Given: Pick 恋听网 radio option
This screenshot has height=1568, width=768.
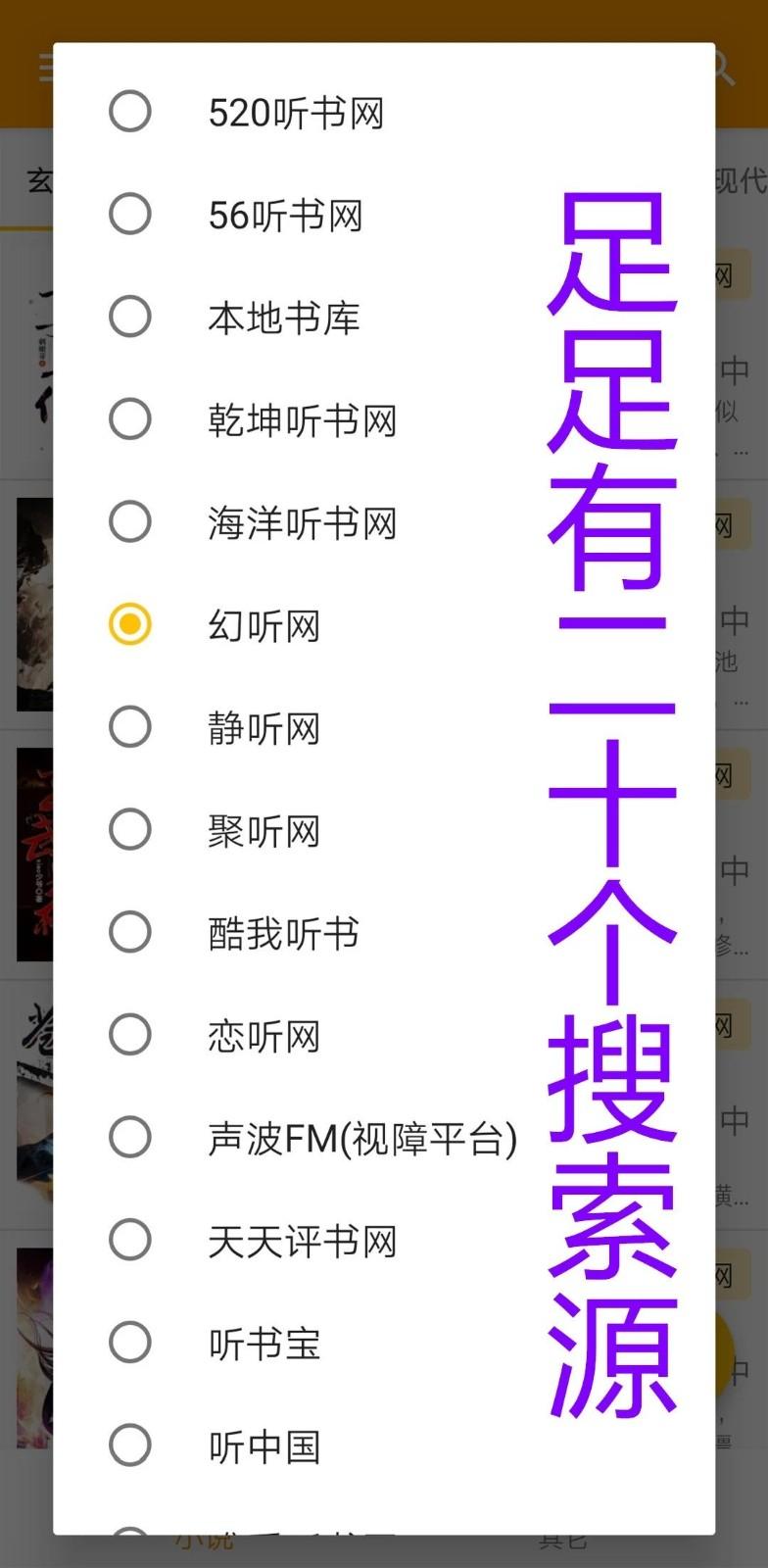Looking at the screenshot, I should 130,1035.
